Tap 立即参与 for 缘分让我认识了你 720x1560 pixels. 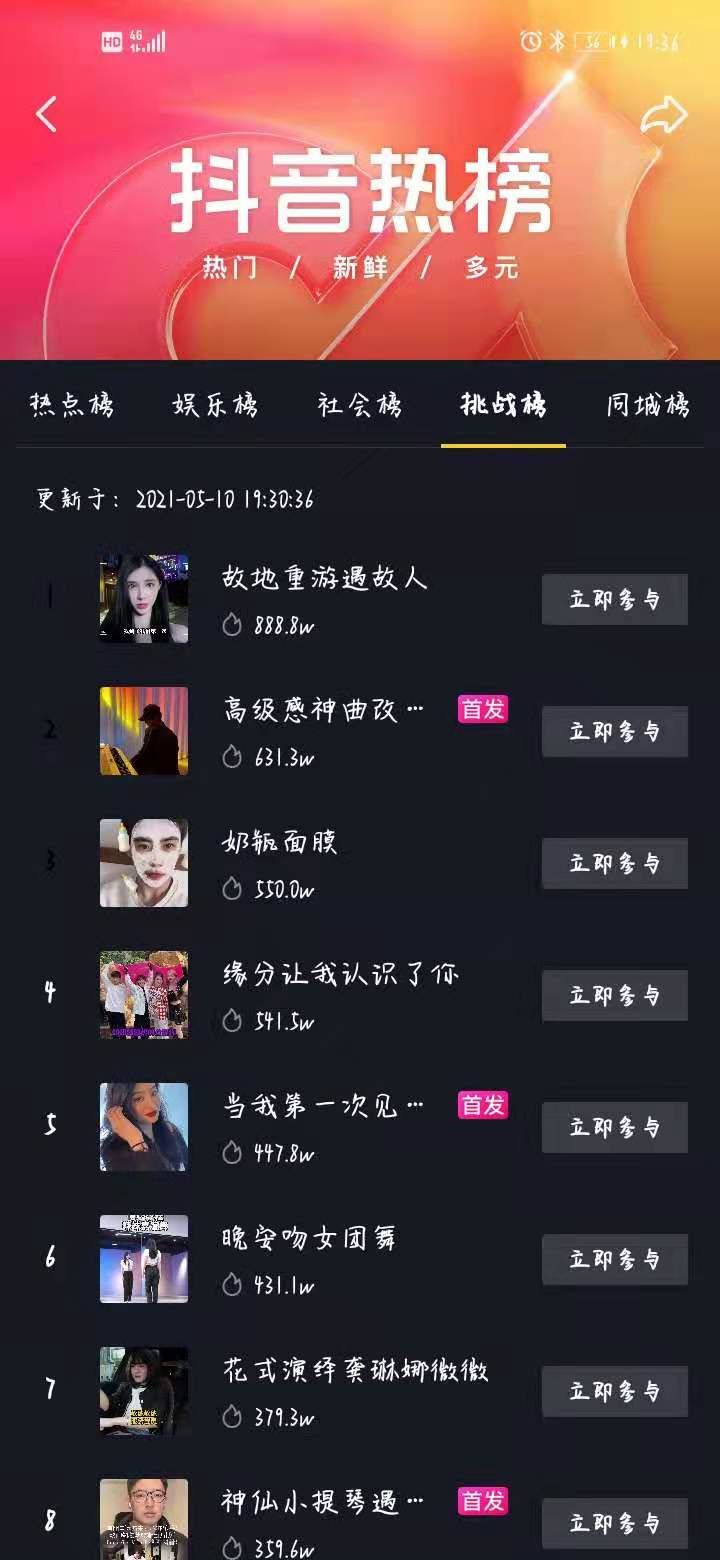(615, 995)
